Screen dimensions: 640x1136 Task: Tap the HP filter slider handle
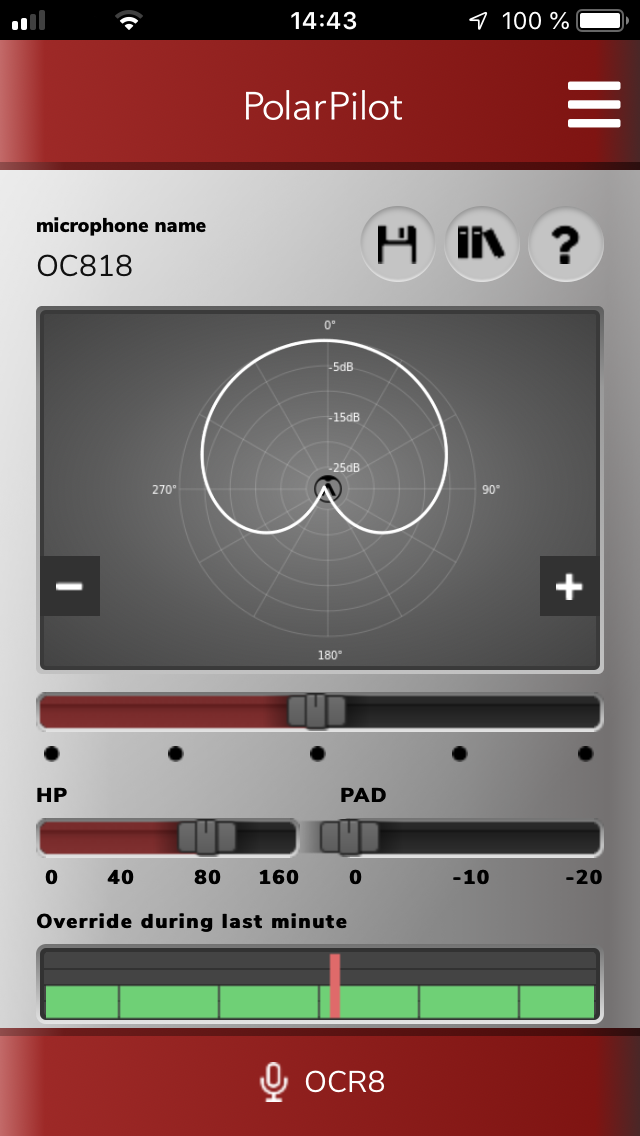207,837
